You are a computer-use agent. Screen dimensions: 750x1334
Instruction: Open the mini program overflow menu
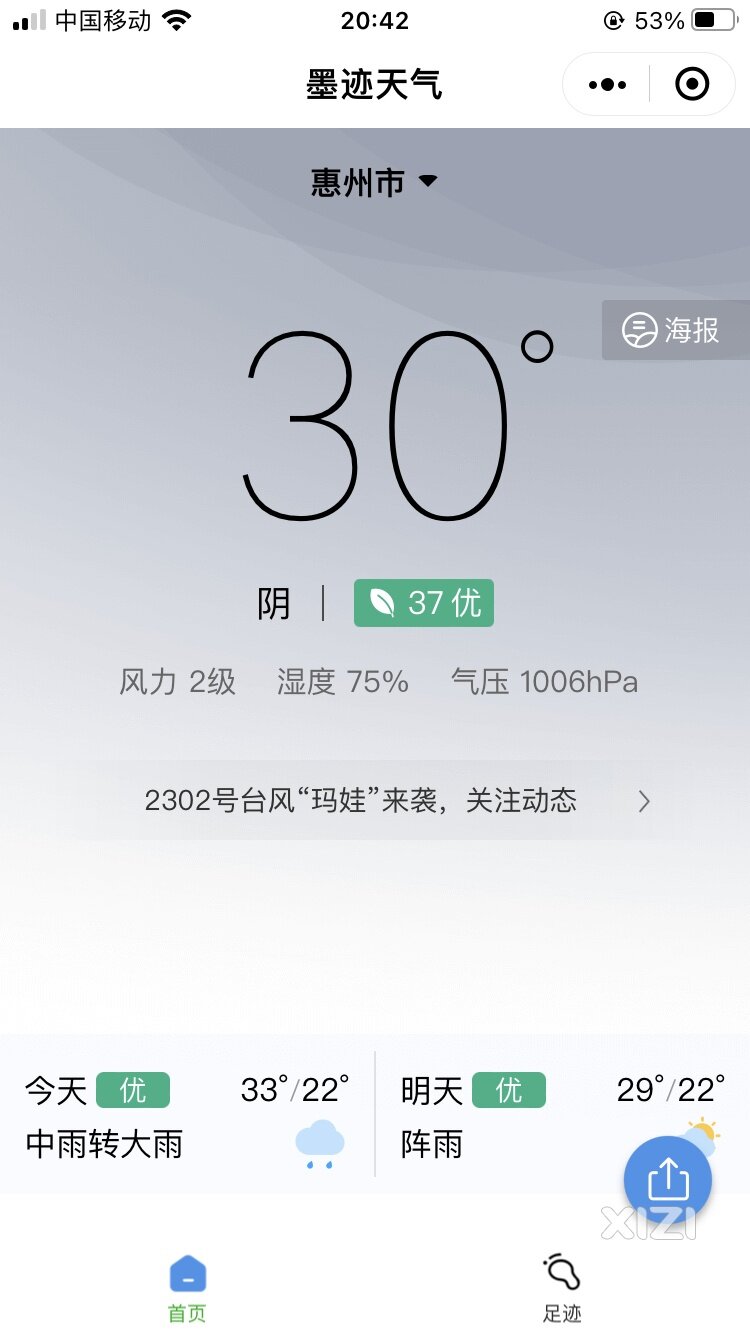[x=607, y=85]
